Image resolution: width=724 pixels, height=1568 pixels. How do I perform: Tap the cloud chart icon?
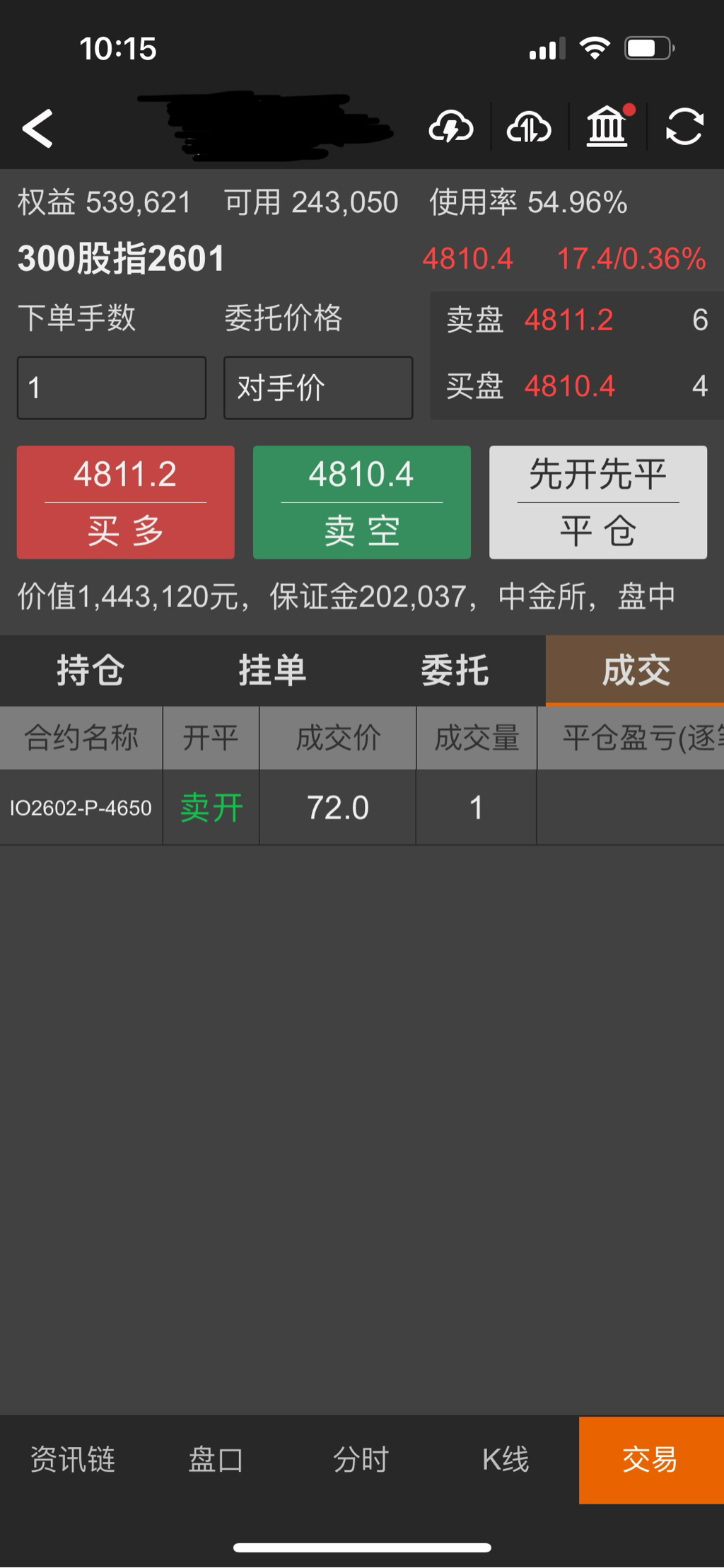pyautogui.click(x=529, y=128)
